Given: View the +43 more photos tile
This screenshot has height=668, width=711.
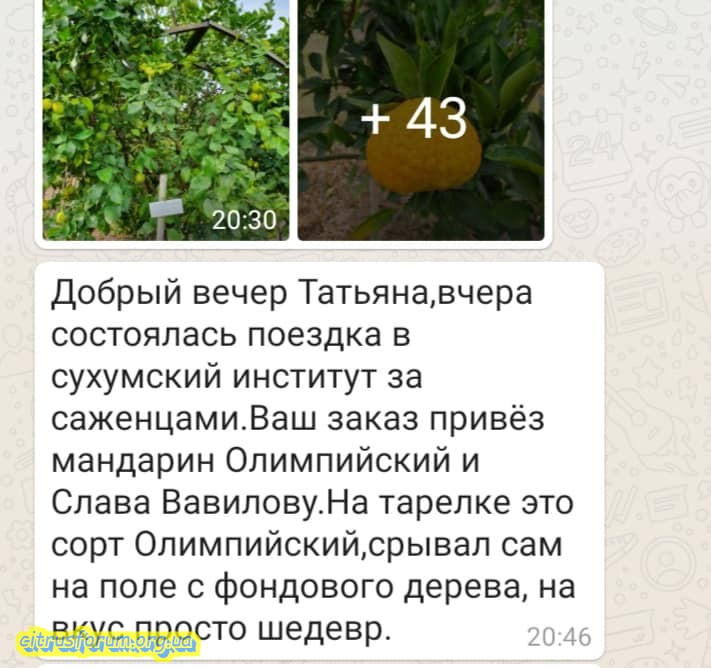Looking at the screenshot, I should click(x=420, y=118).
